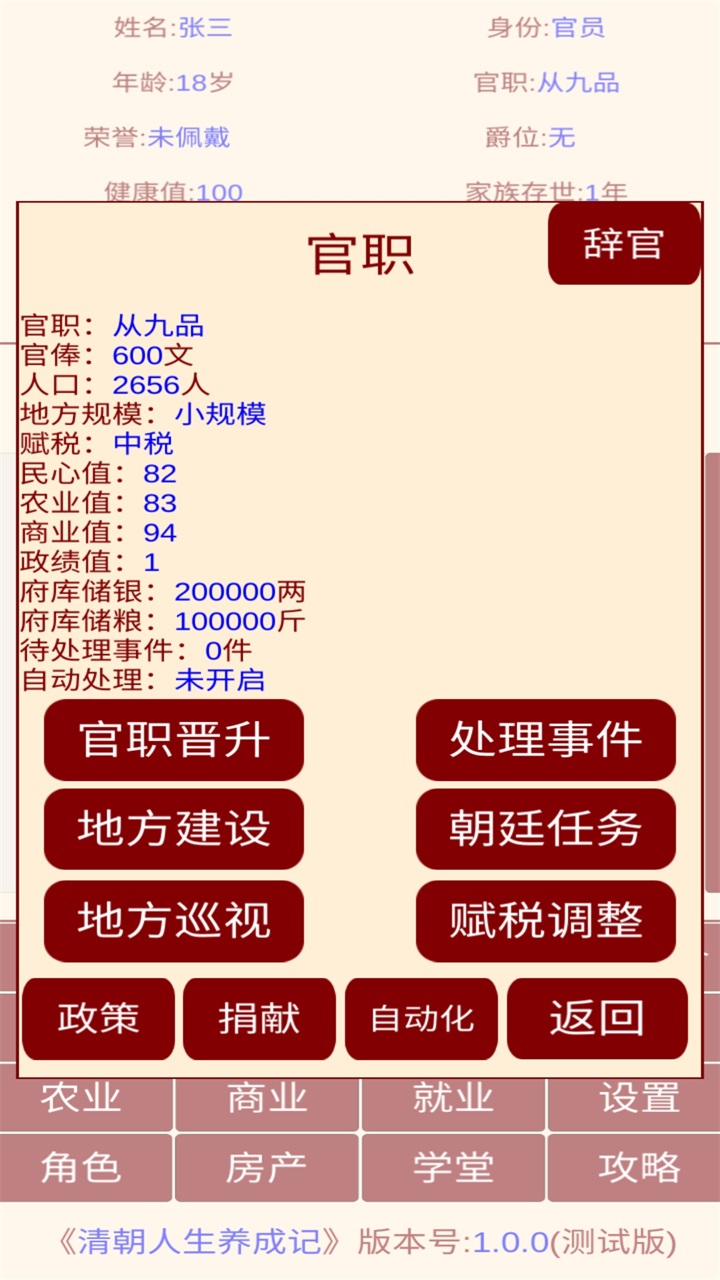720x1280 pixels.
Task: Select 处理事件 to handle pending events
Action: click(546, 740)
